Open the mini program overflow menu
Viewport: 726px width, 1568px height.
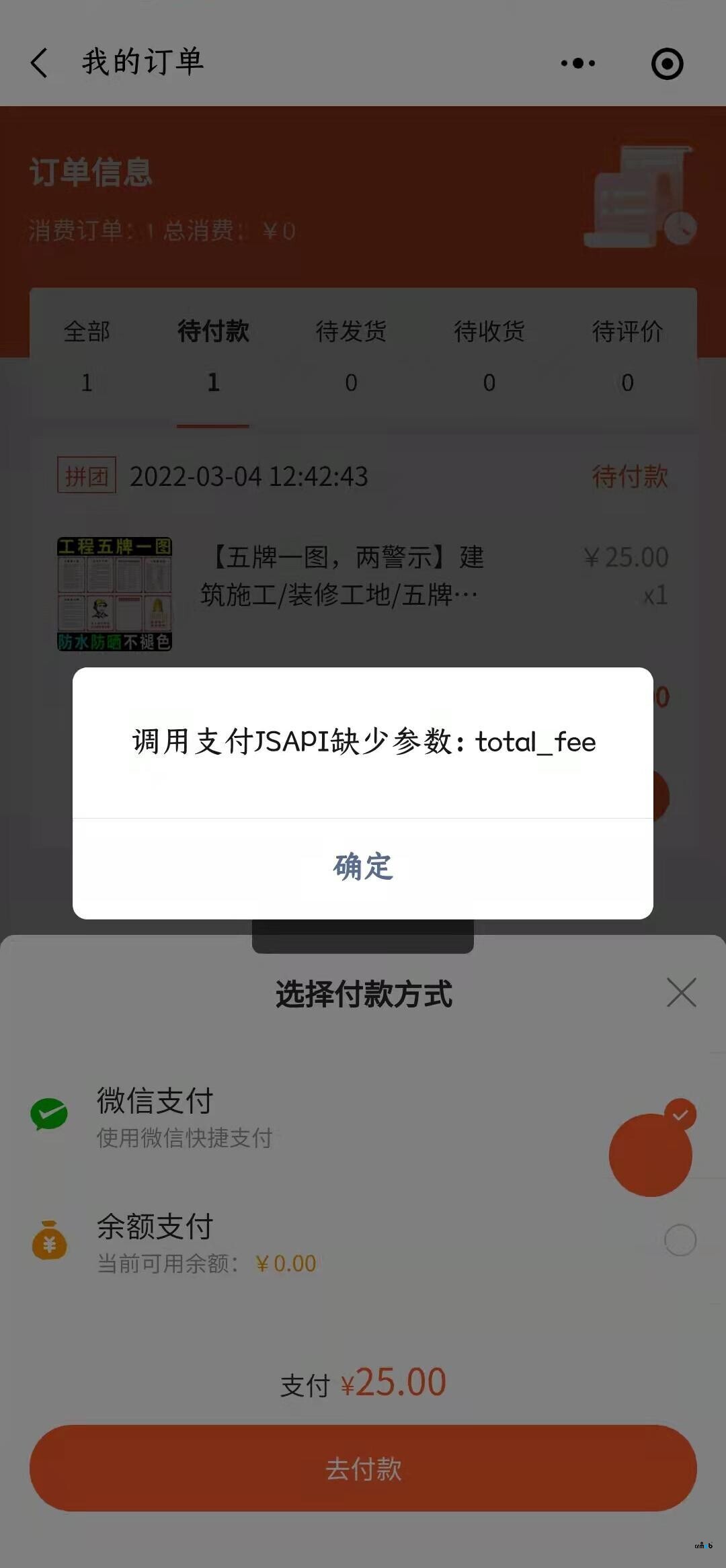(x=578, y=63)
